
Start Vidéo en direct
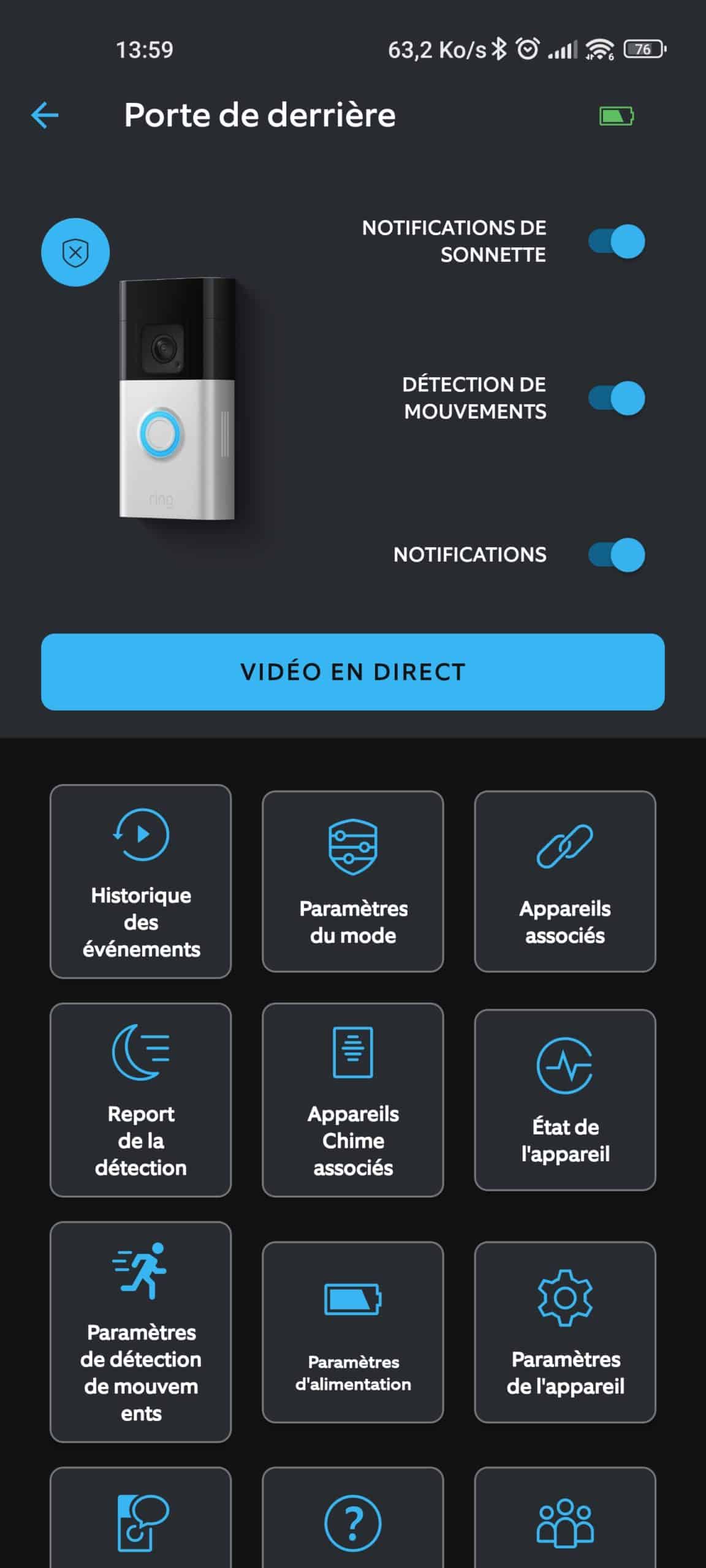353,672
